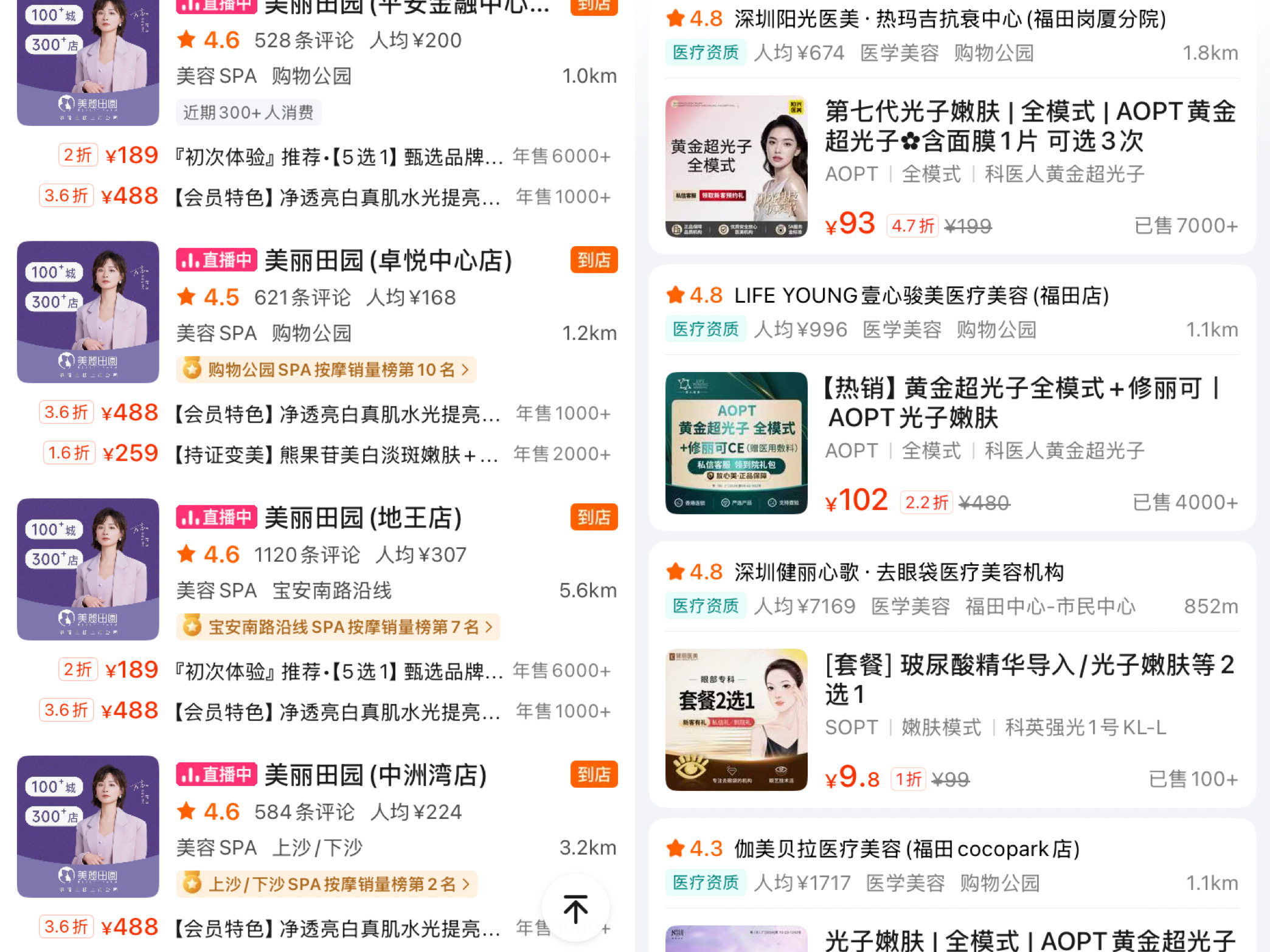Open 购物公园SPA按摩销量榜第10名 ranking link
Viewport: 1270px width, 952px height.
327,370
